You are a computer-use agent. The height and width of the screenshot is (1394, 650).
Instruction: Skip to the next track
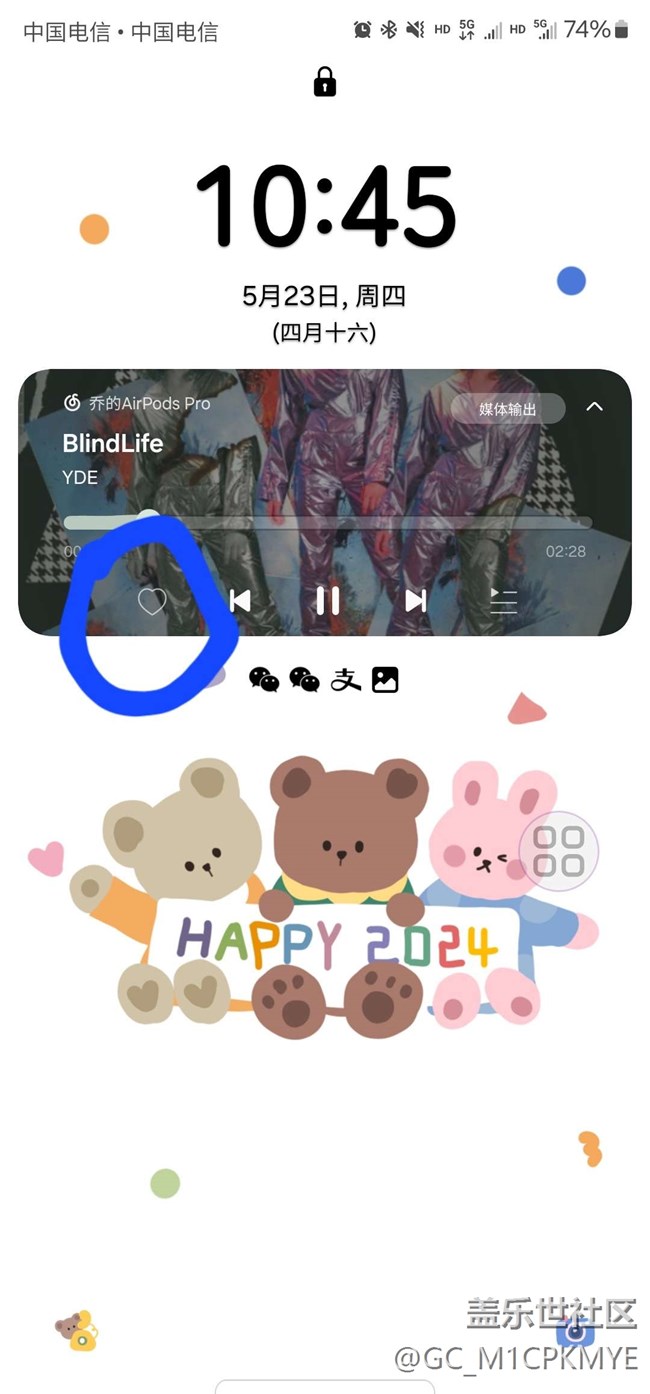click(x=416, y=600)
